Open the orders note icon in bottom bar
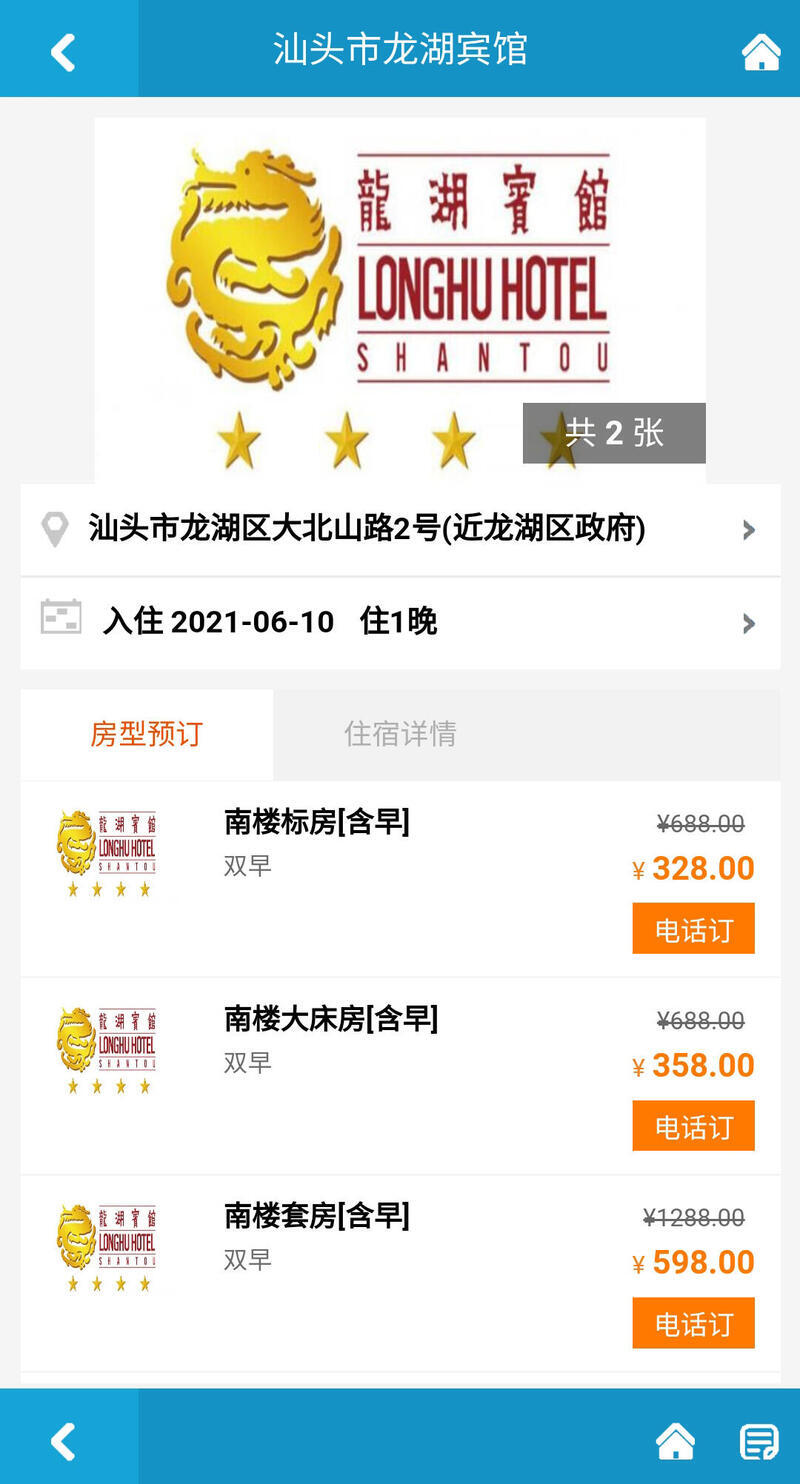This screenshot has width=800, height=1484. (759, 1441)
